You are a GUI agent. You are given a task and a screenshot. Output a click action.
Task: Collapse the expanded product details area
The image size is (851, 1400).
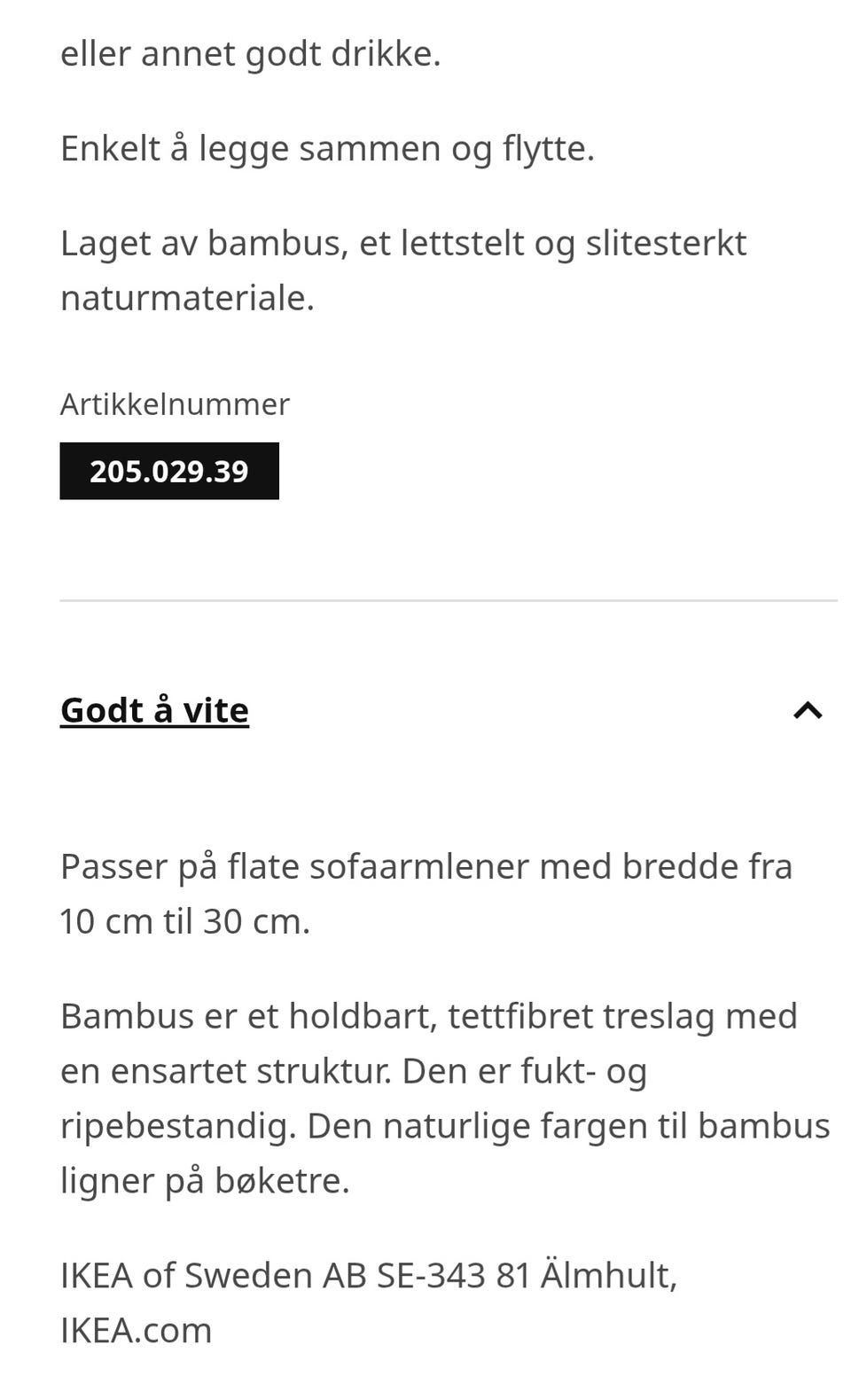(807, 710)
